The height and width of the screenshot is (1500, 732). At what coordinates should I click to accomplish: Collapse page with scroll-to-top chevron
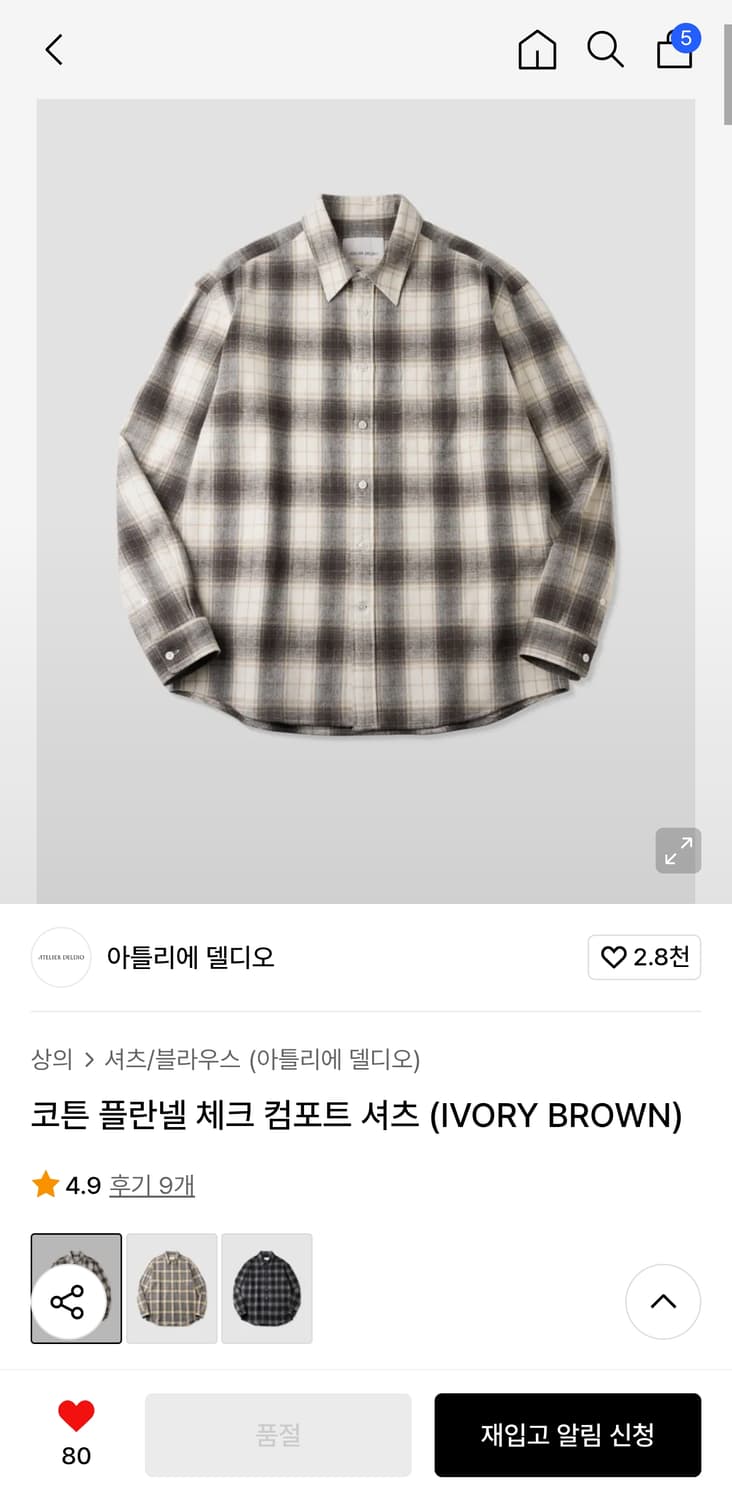[x=663, y=1301]
